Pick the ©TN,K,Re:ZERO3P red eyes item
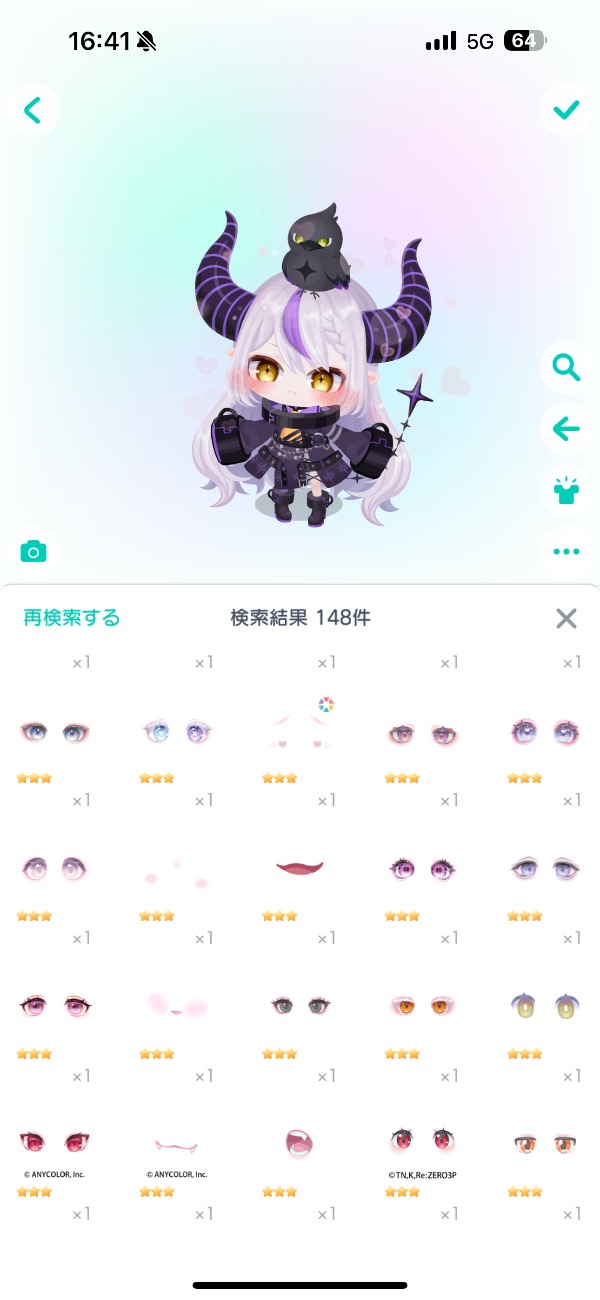This screenshot has width=600, height=1300. click(422, 1141)
